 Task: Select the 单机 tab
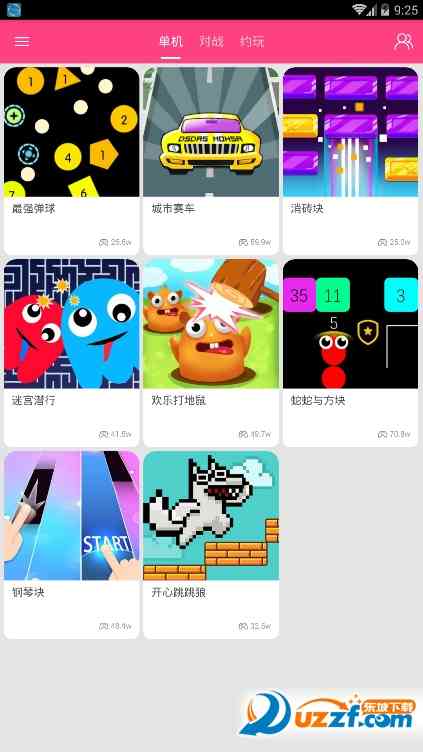[x=171, y=42]
